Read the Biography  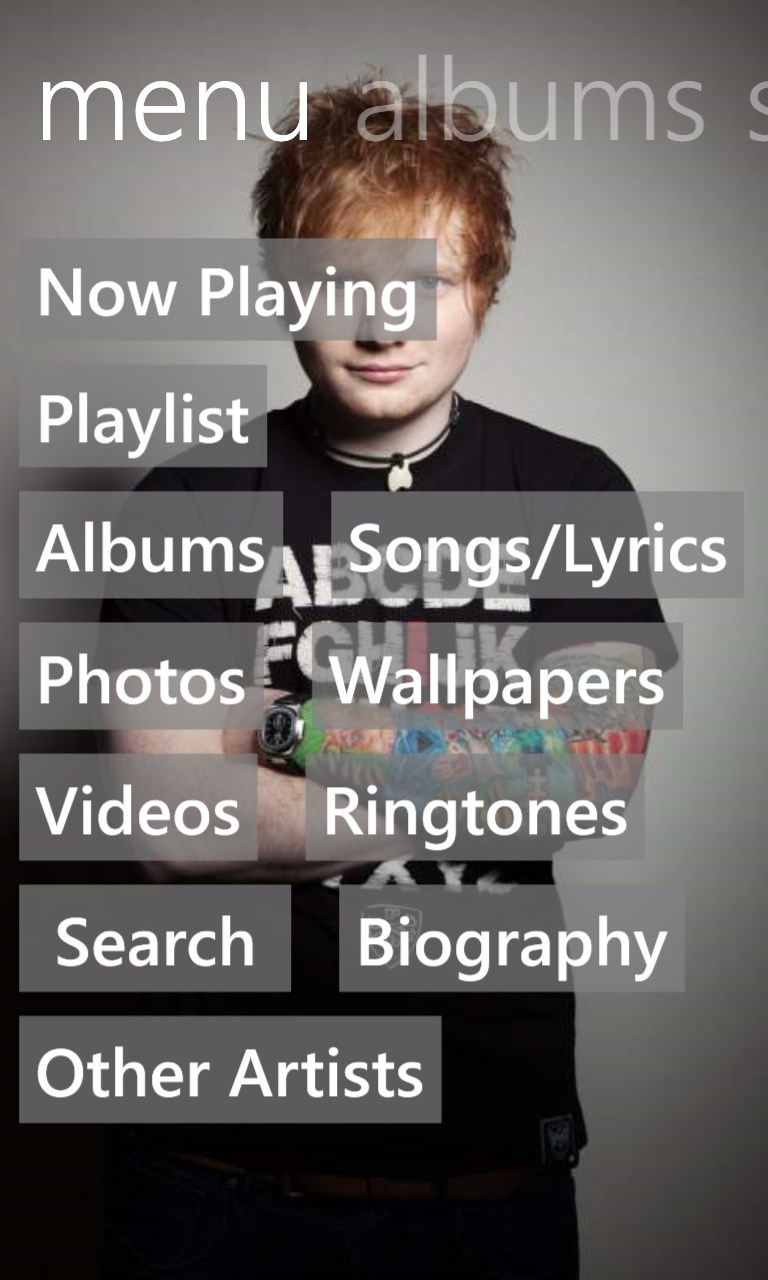click(511, 939)
